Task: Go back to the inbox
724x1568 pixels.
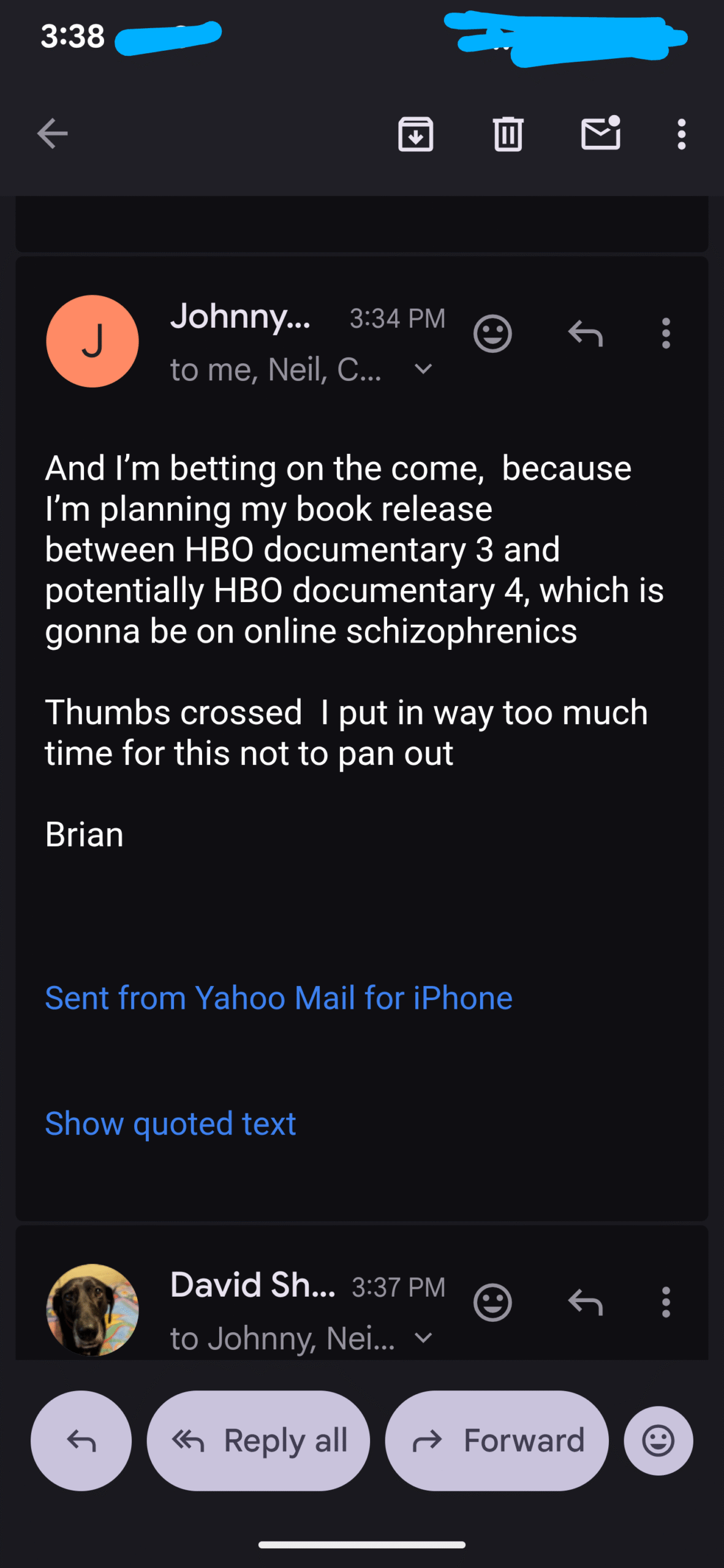Action: (x=53, y=134)
